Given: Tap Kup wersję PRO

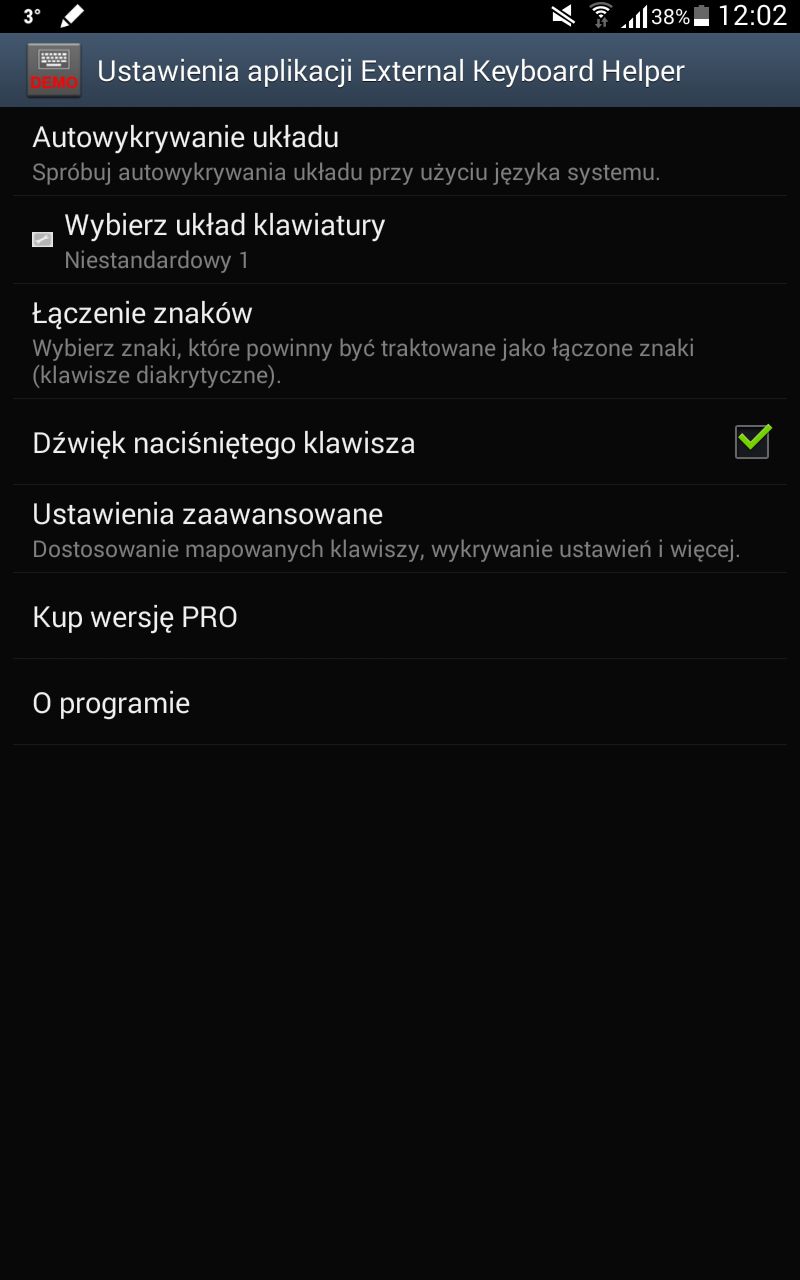Looking at the screenshot, I should click(135, 616).
